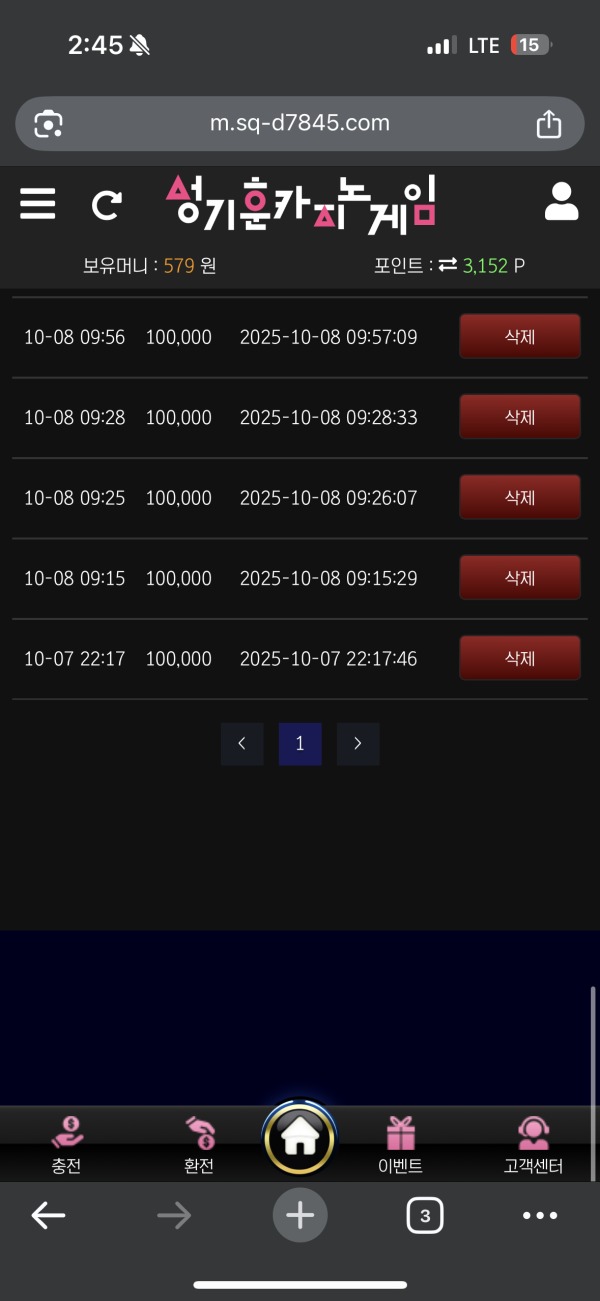Delete the 10-08 09:25 entry
The height and width of the screenshot is (1301, 600).
pos(519,497)
